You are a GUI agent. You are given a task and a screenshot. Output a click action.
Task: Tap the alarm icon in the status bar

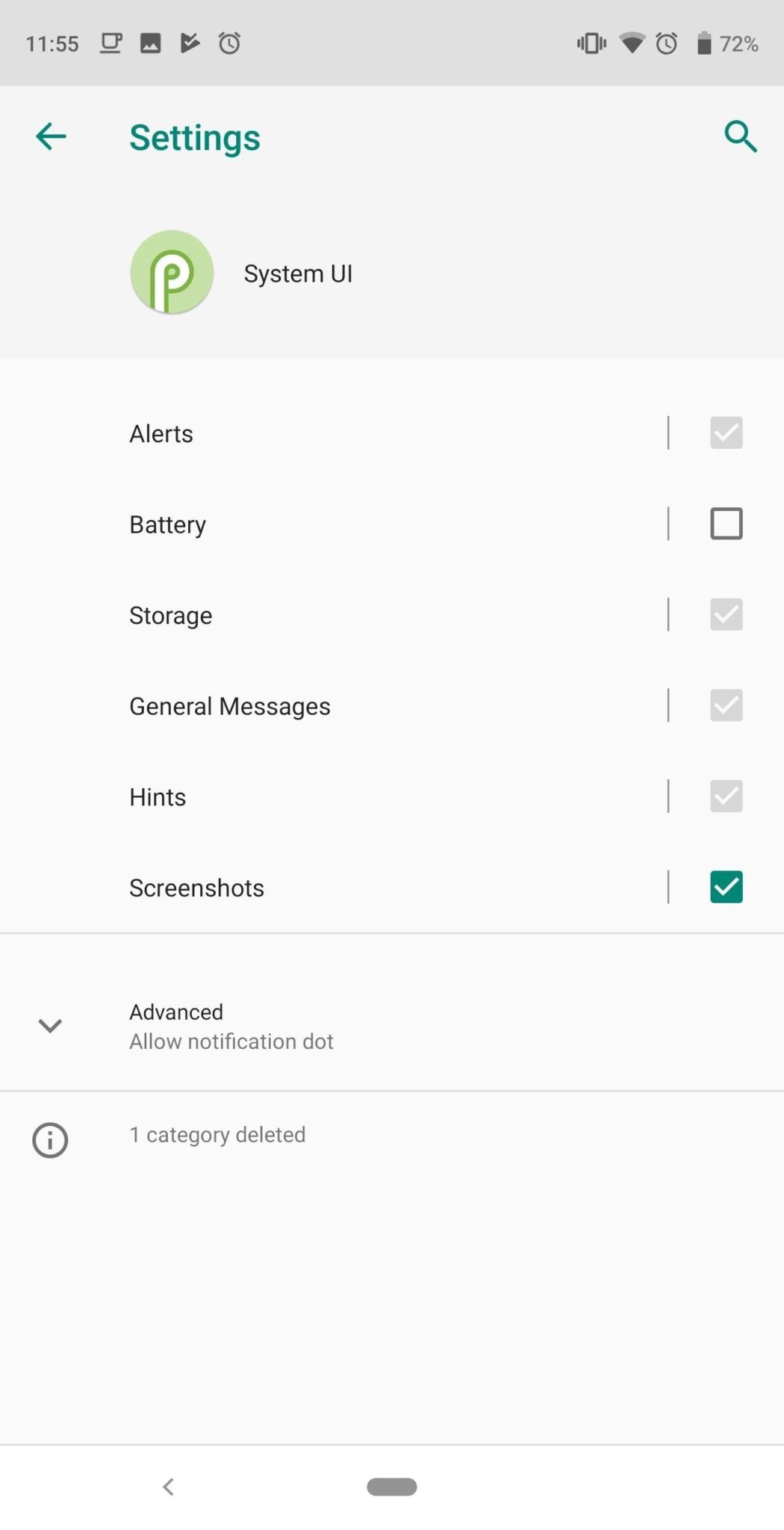pyautogui.click(x=665, y=43)
